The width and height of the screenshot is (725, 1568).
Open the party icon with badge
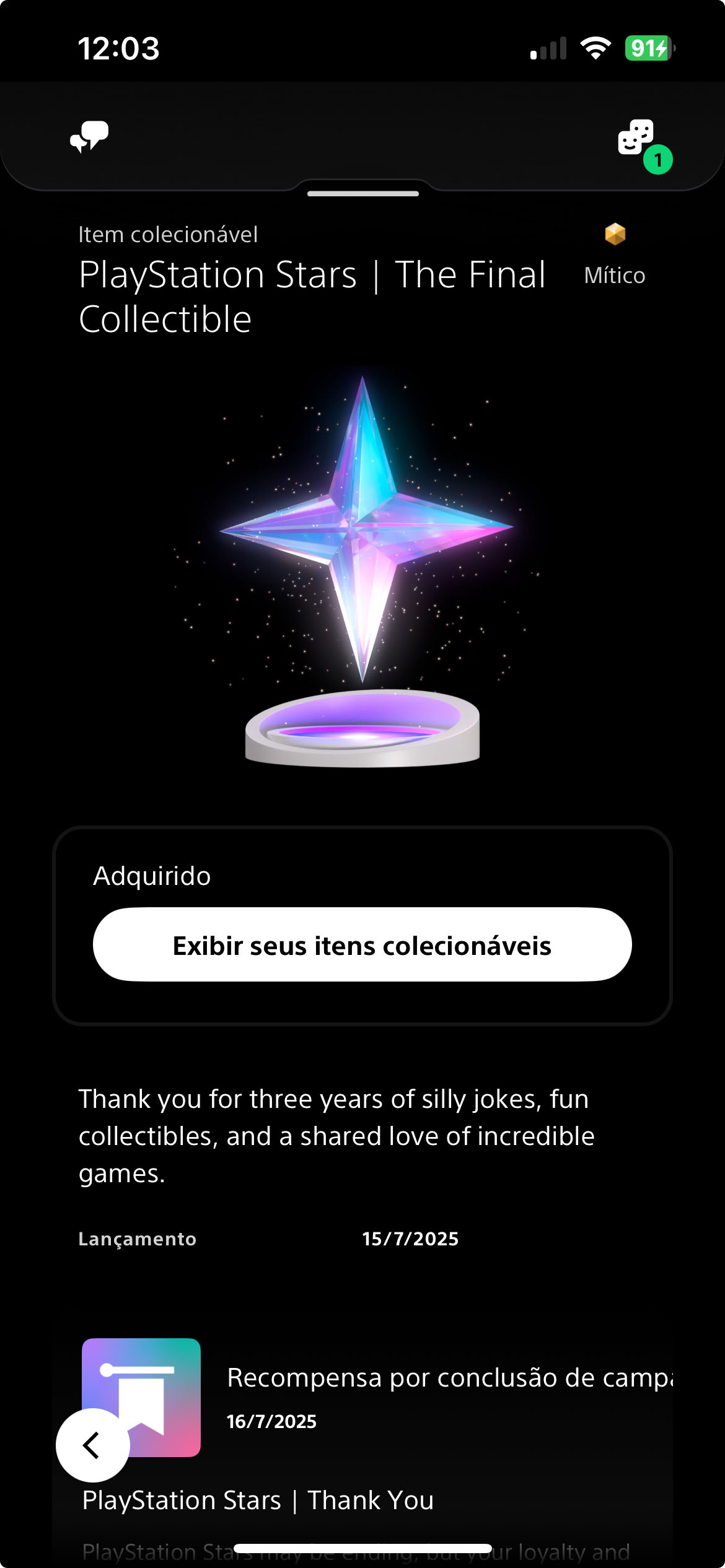click(644, 145)
